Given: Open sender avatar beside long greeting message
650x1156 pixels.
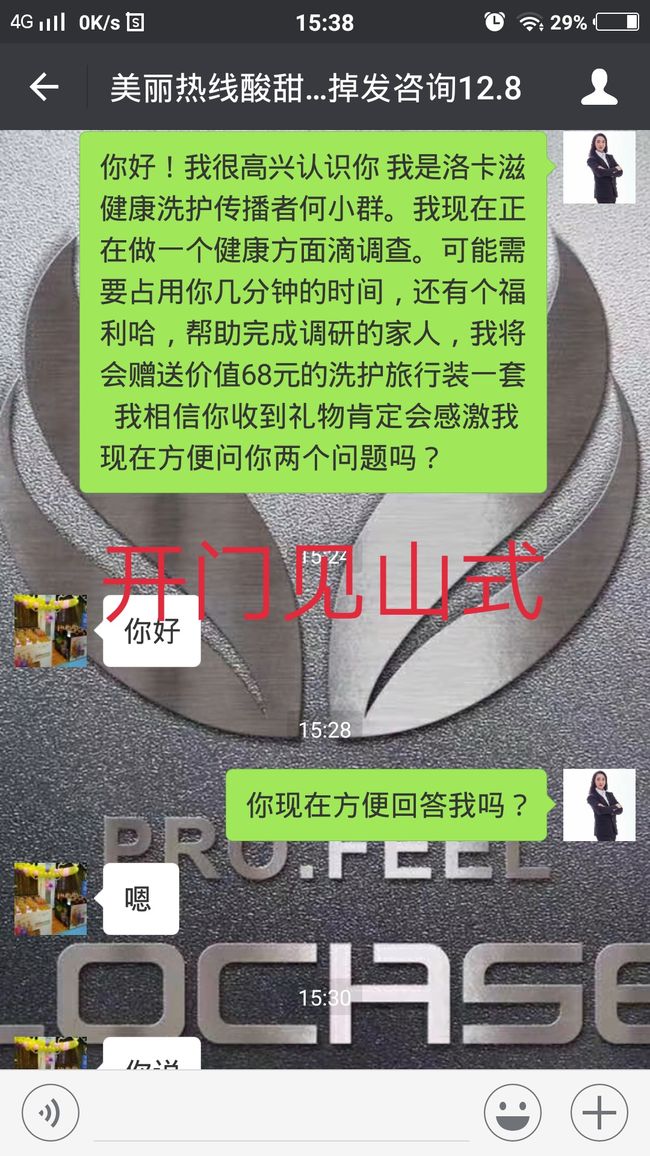Looking at the screenshot, I should (599, 167).
